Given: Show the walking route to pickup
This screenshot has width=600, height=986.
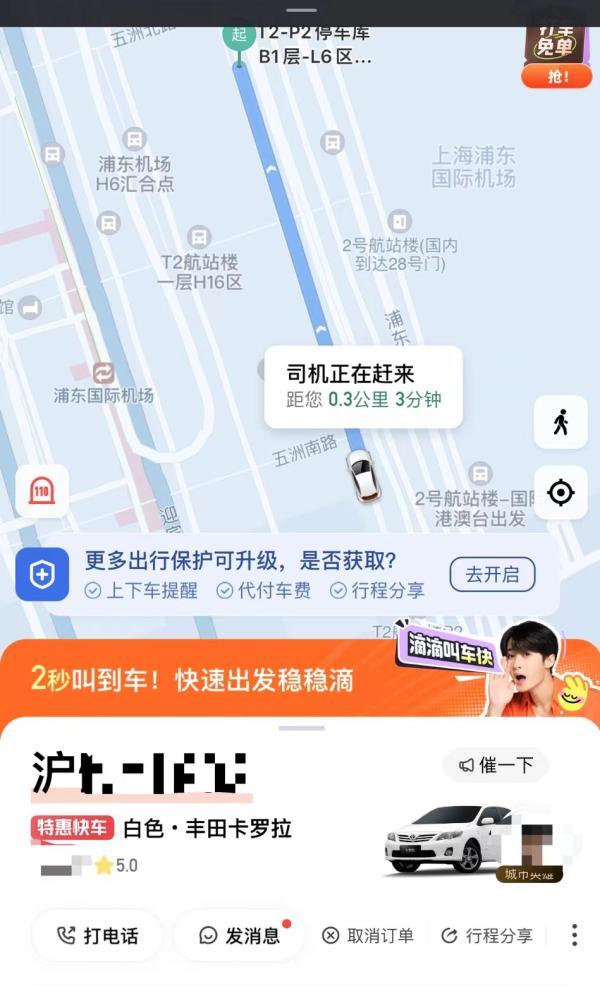Looking at the screenshot, I should [560, 422].
